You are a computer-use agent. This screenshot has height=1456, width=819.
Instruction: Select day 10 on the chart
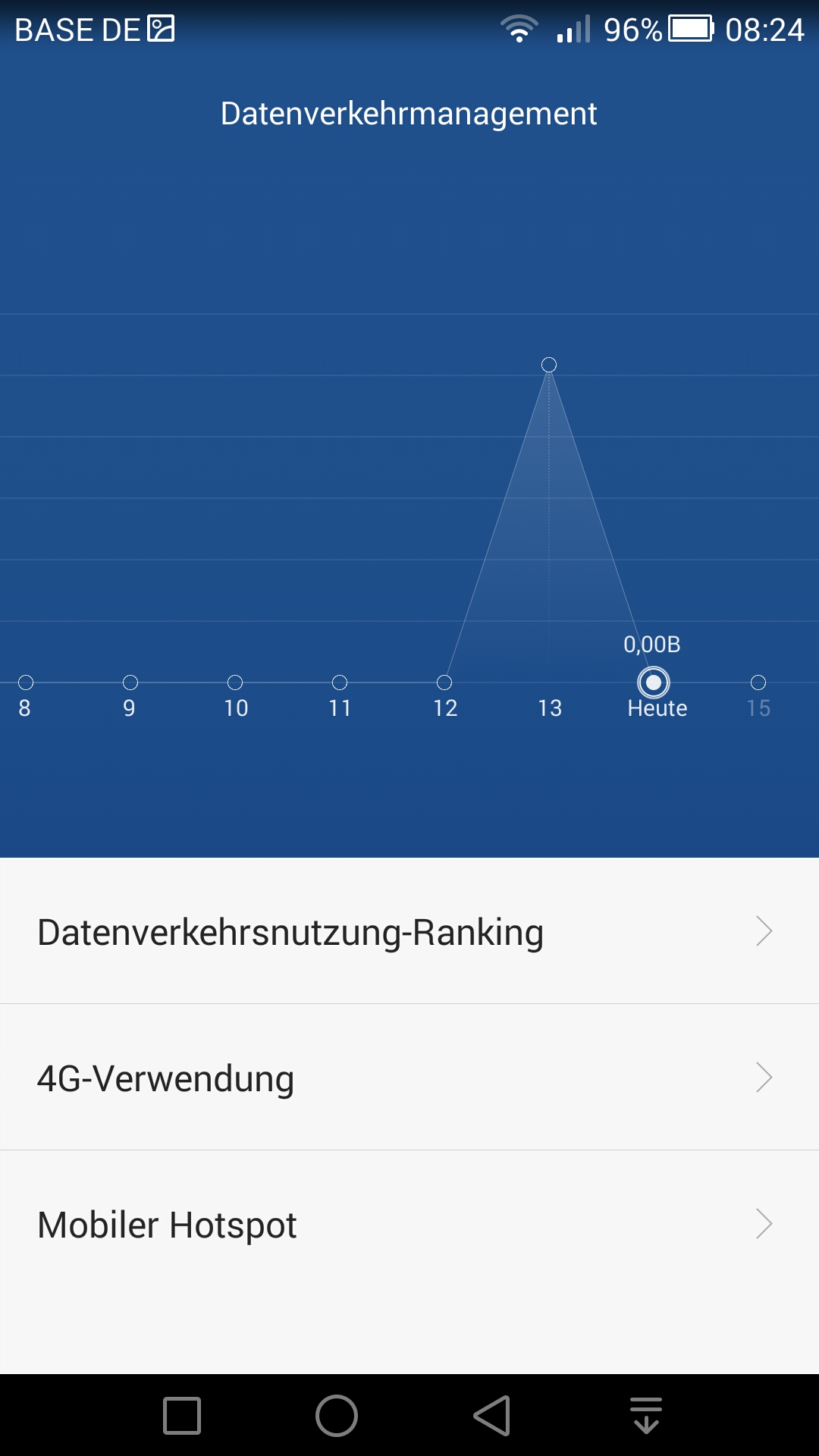click(235, 682)
